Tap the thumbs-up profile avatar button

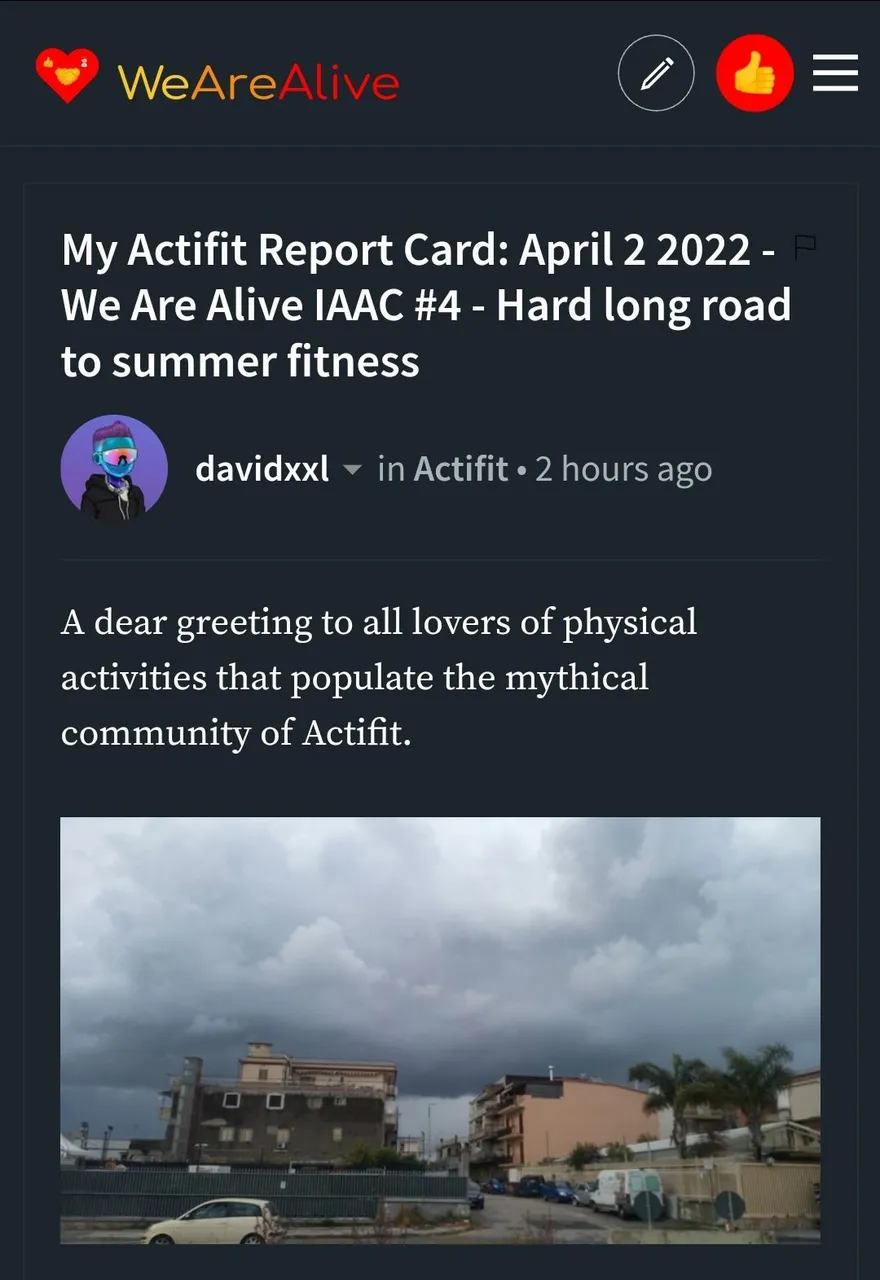(x=755, y=73)
